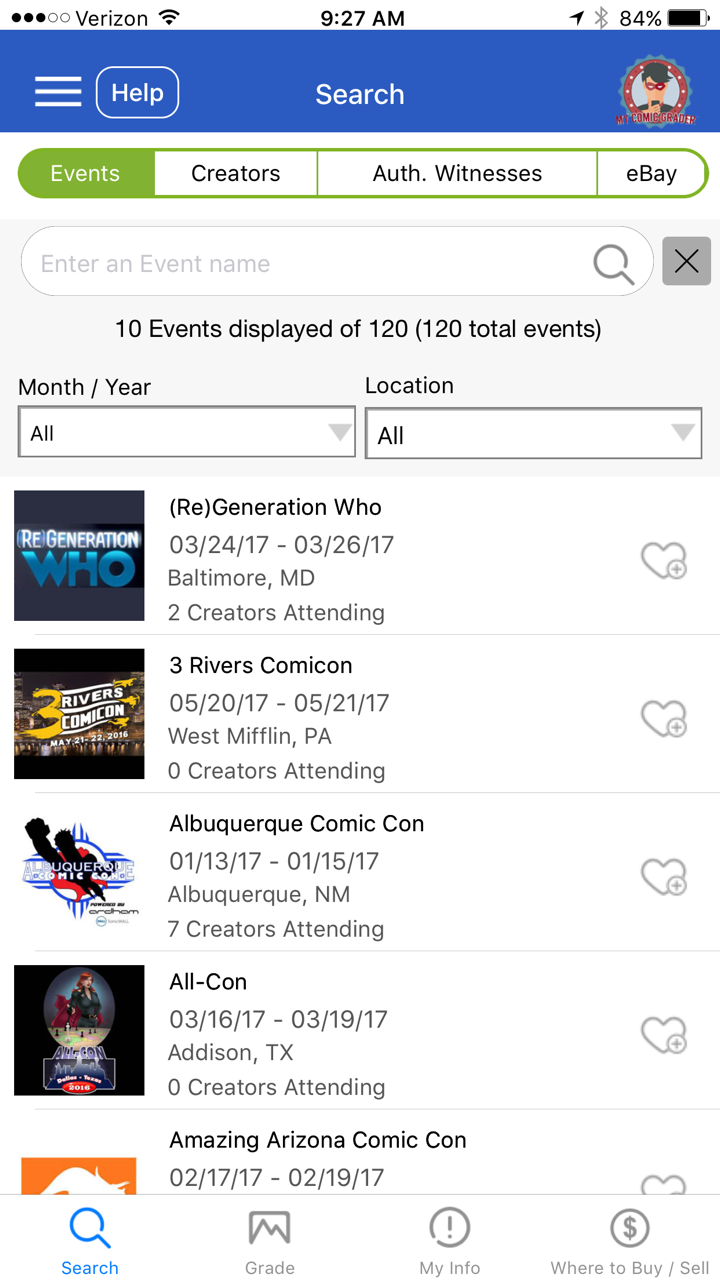Viewport: 720px width, 1280px height.
Task: Open the hamburger menu
Action: (x=58, y=92)
